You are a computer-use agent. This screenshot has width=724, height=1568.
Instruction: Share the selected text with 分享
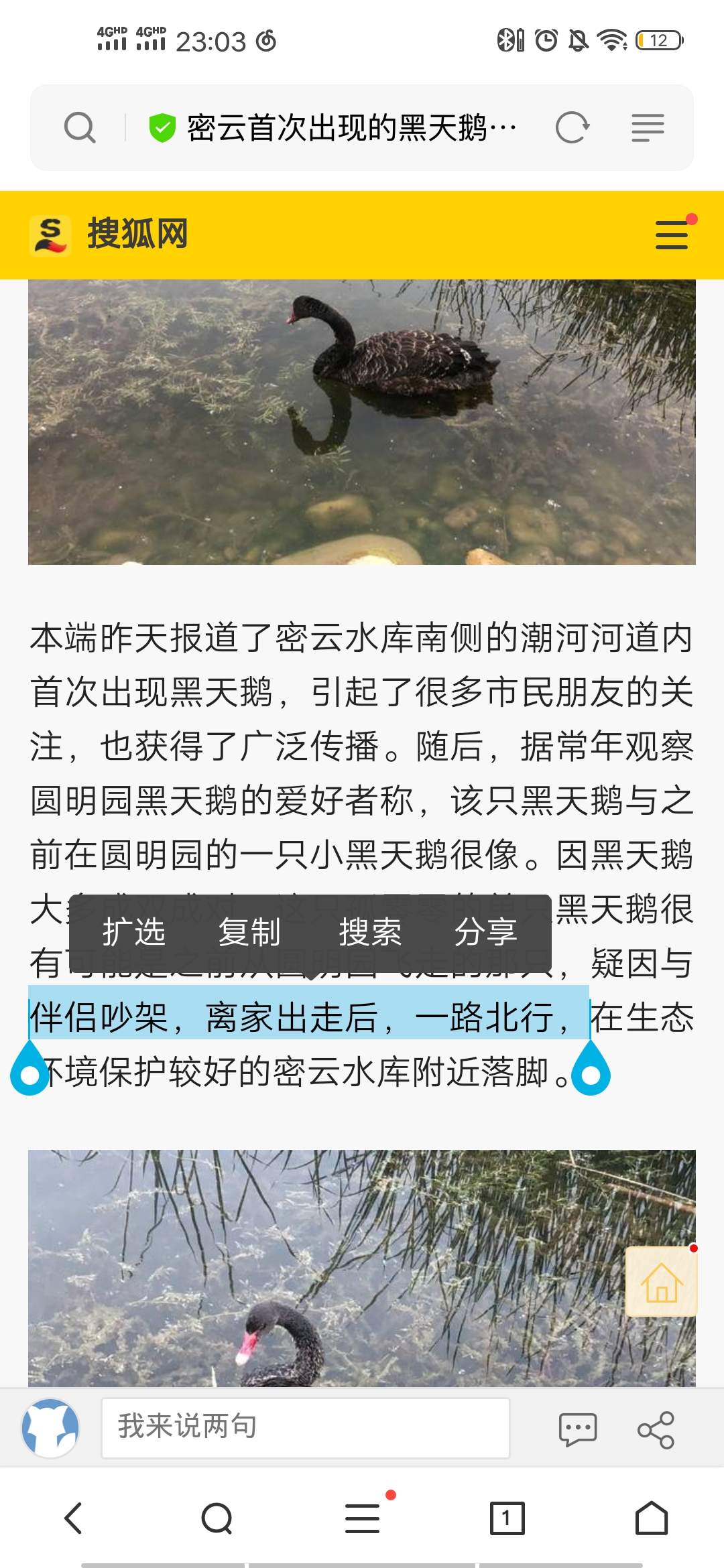485,932
